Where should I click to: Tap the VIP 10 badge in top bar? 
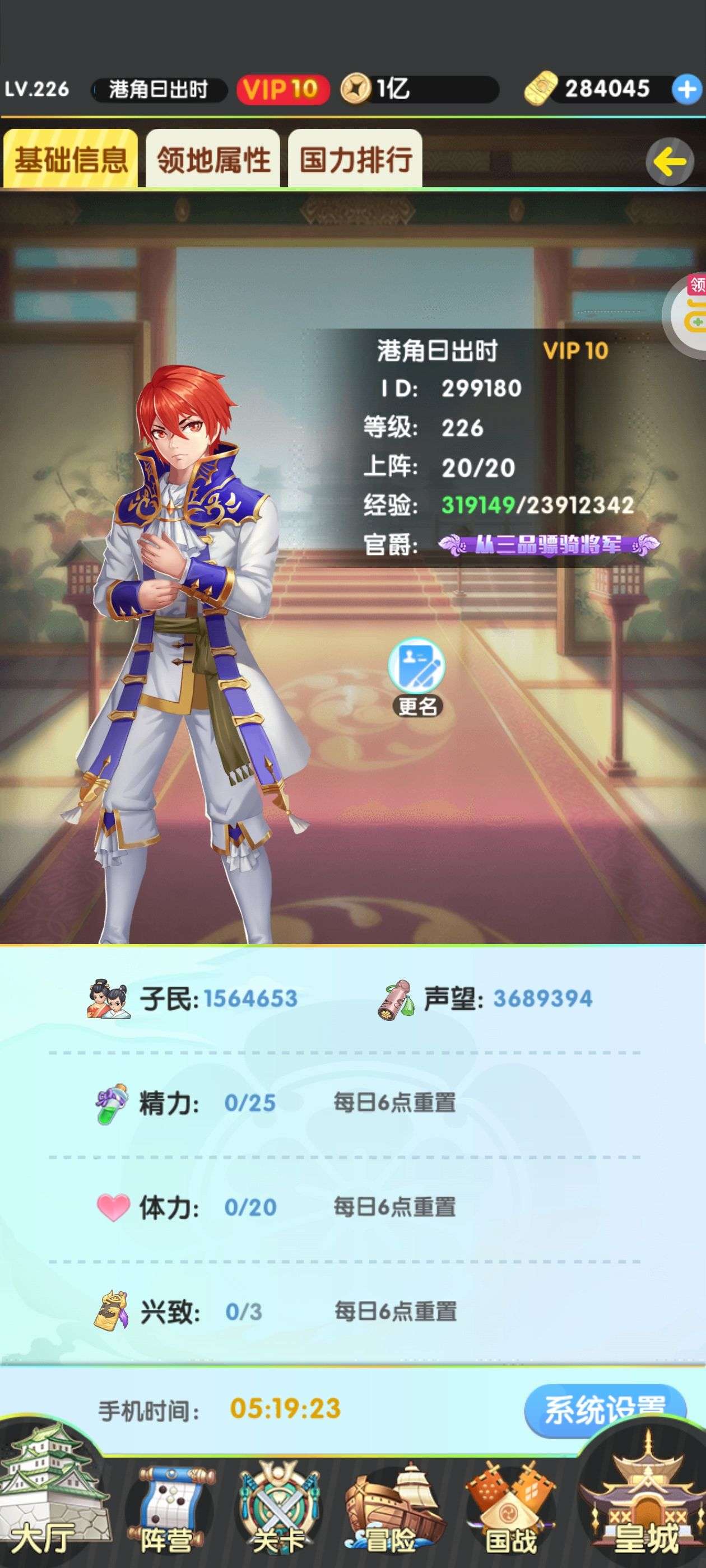coord(282,90)
